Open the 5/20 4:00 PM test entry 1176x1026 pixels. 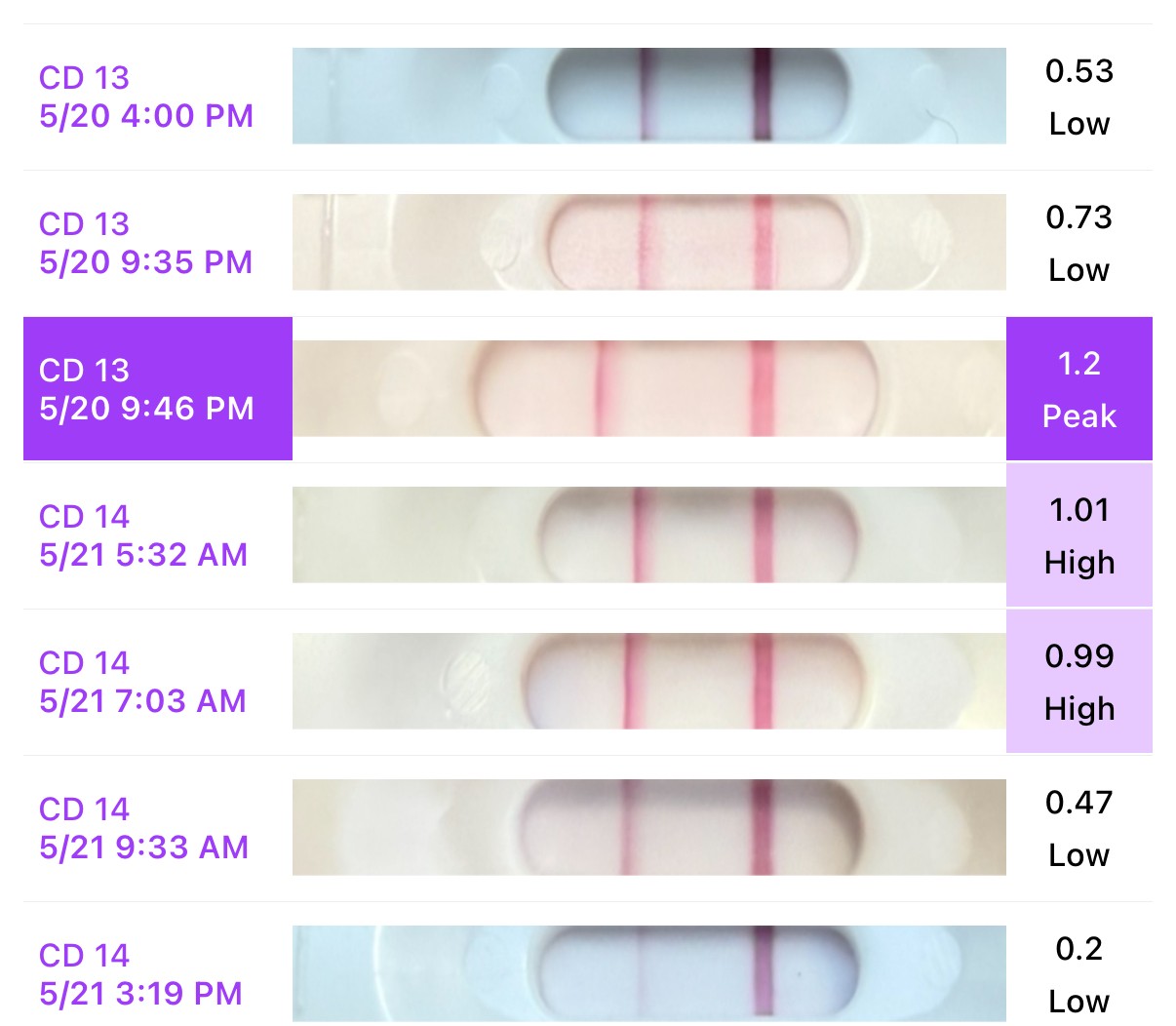(x=146, y=97)
